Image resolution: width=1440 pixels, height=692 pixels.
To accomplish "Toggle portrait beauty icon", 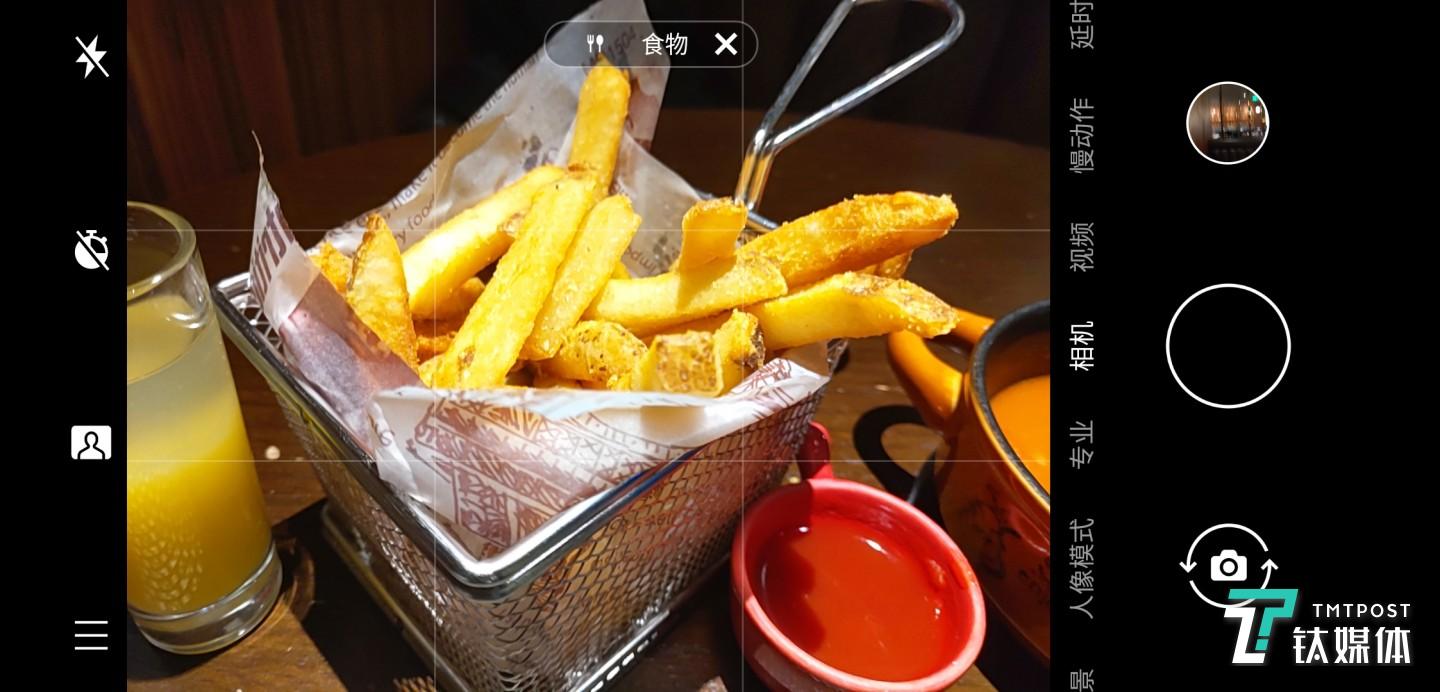I will 91,442.
